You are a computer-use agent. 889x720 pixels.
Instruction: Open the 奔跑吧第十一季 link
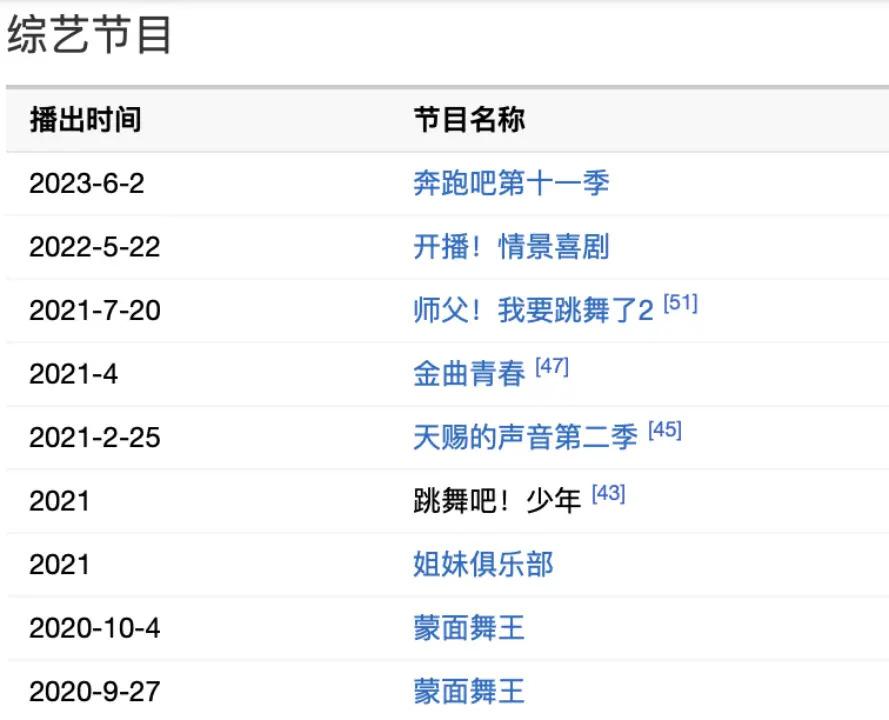click(x=510, y=183)
